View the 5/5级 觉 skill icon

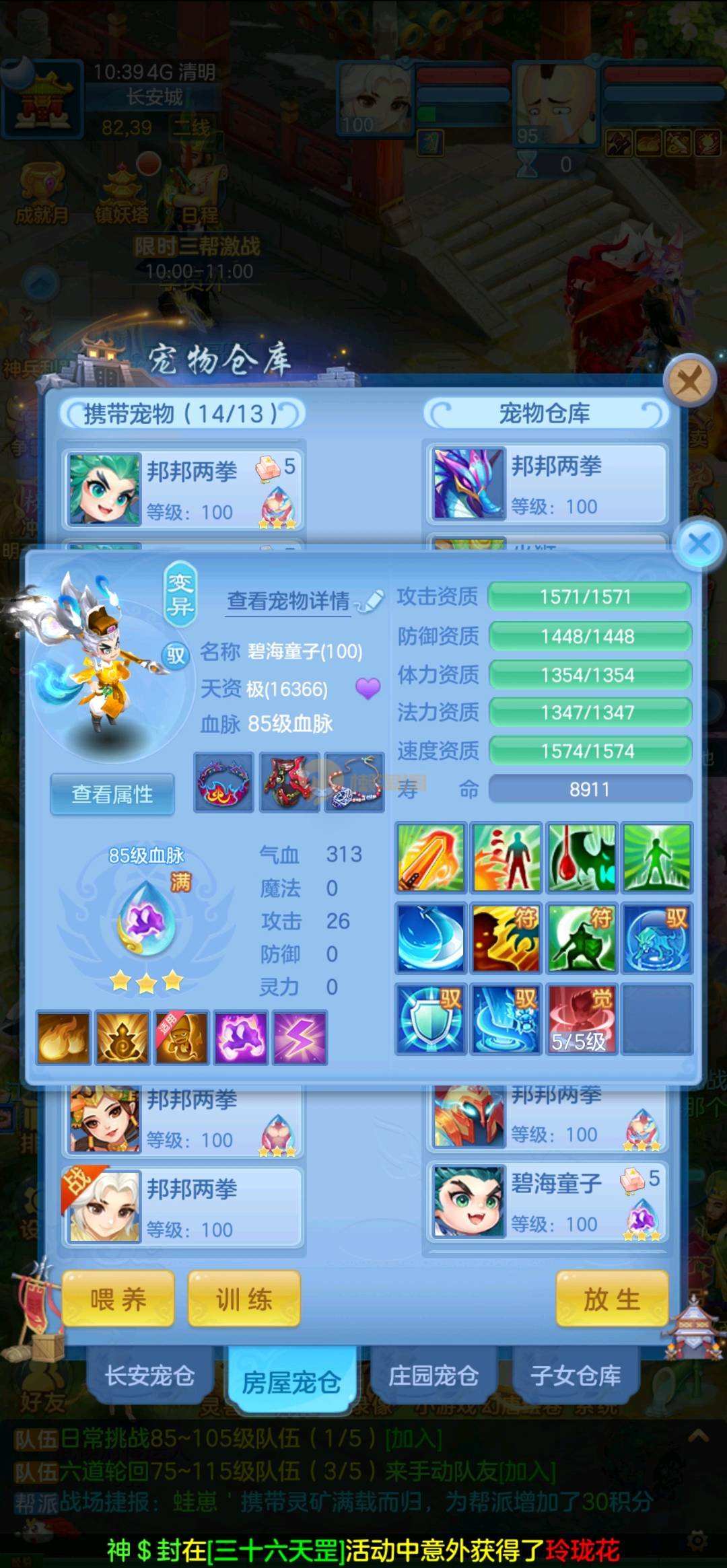[582, 1019]
